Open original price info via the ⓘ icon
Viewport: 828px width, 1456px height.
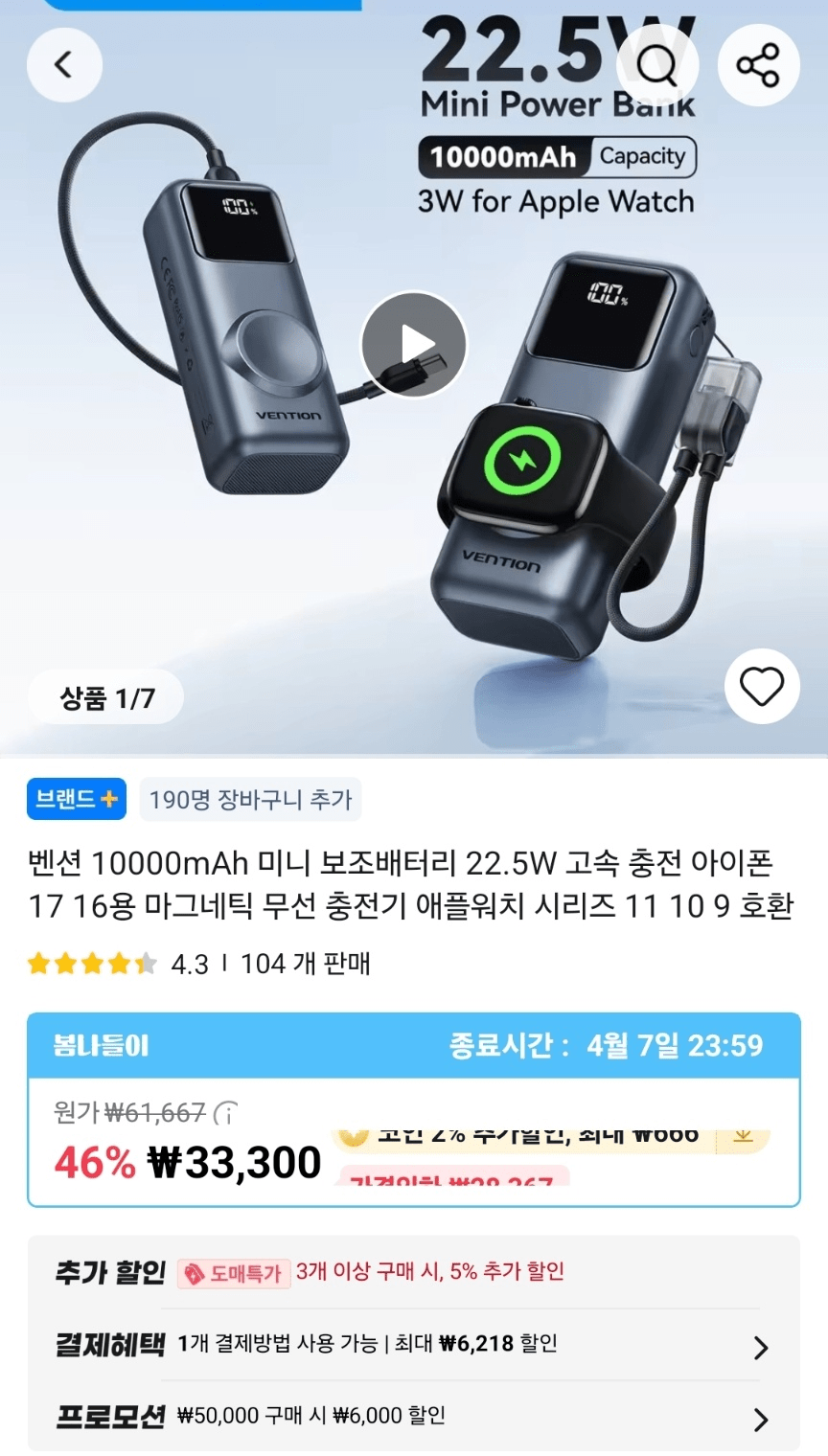tap(224, 1113)
